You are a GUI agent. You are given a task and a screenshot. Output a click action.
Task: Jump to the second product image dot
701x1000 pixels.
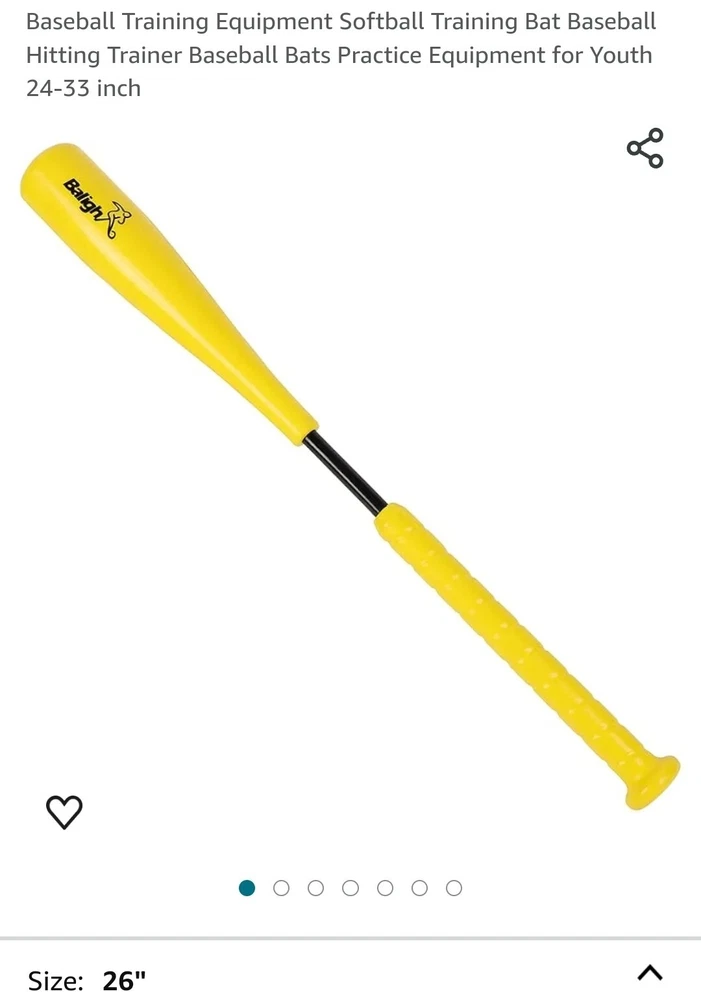click(281, 888)
